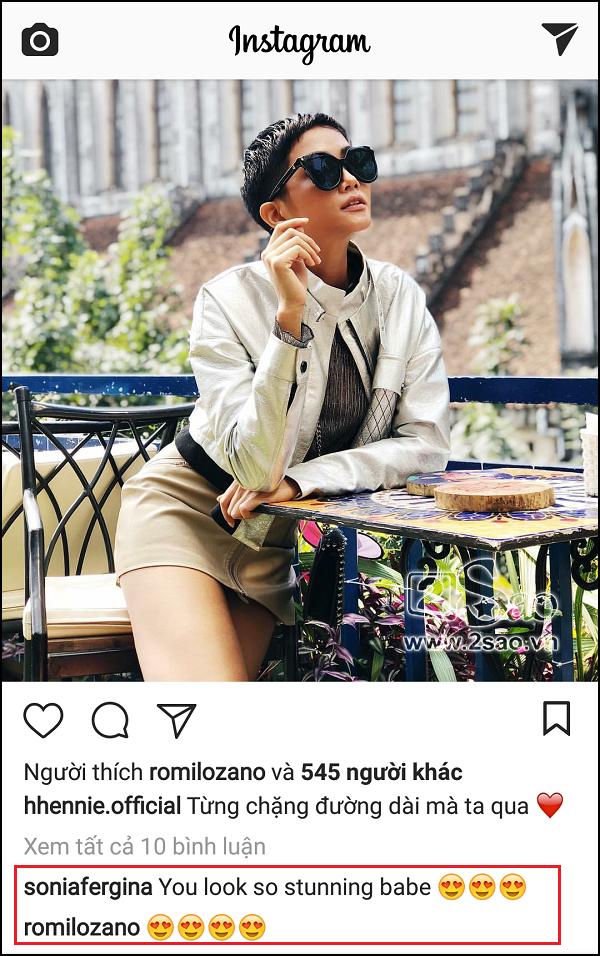This screenshot has width=600, height=956.
Task: Bookmark this post
Action: (556, 718)
